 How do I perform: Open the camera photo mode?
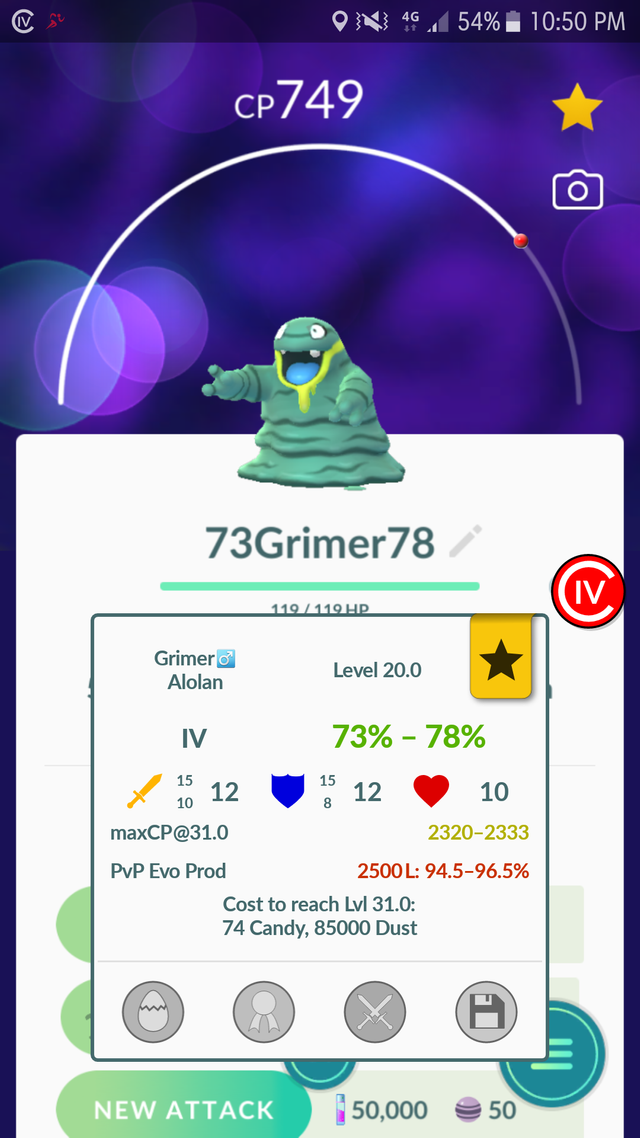(577, 190)
